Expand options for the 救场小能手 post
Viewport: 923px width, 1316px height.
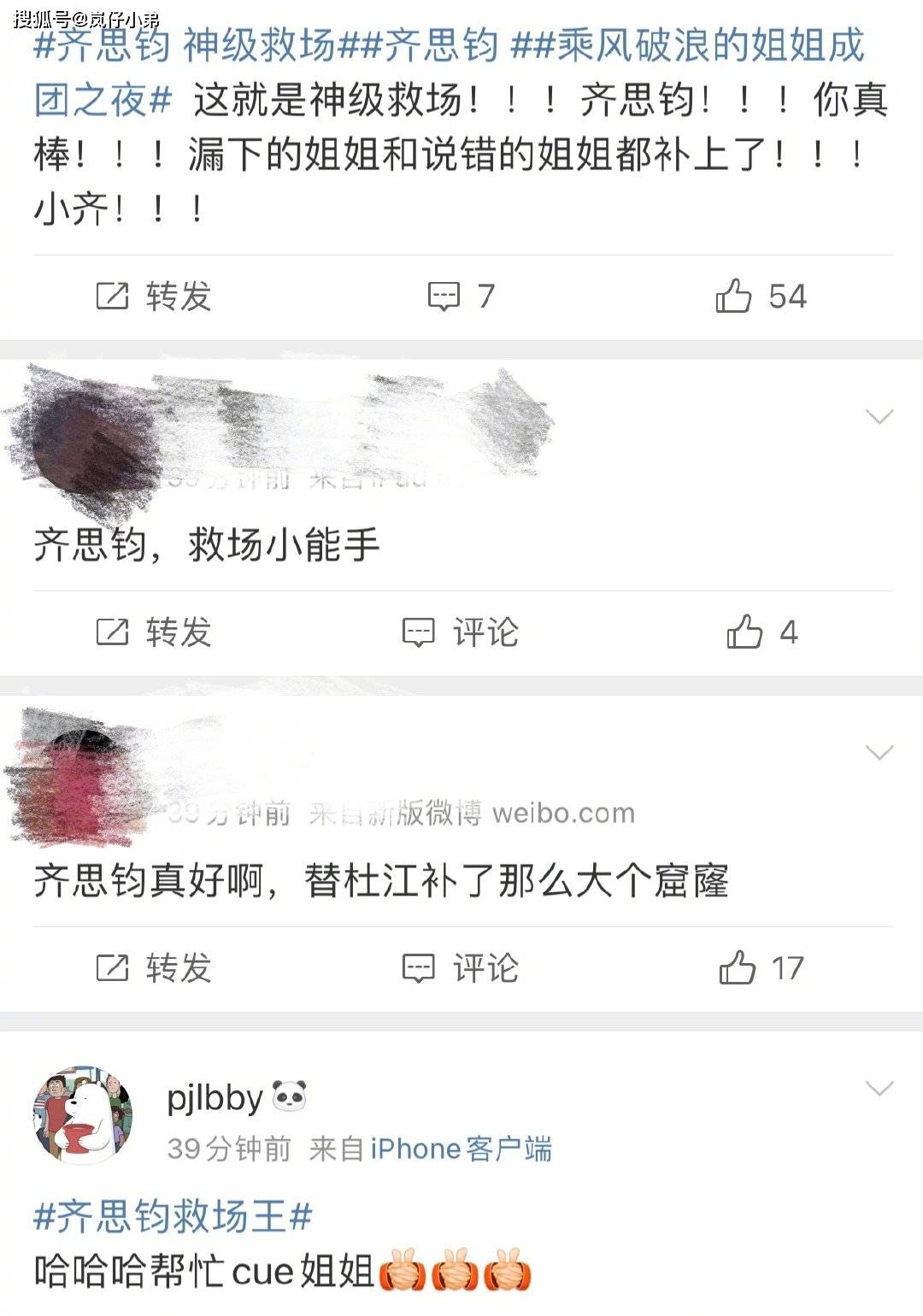[x=879, y=417]
